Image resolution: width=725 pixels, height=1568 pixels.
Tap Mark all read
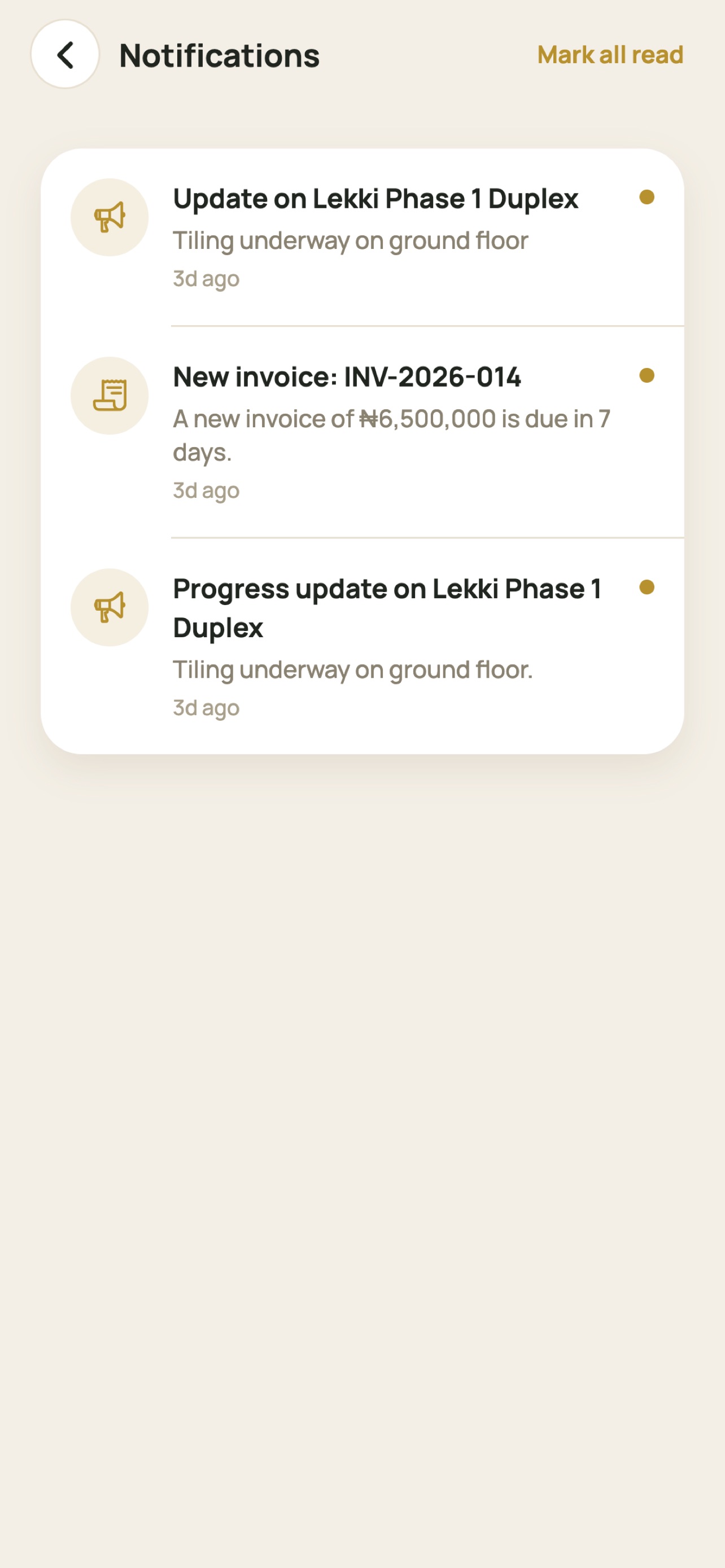(x=610, y=55)
